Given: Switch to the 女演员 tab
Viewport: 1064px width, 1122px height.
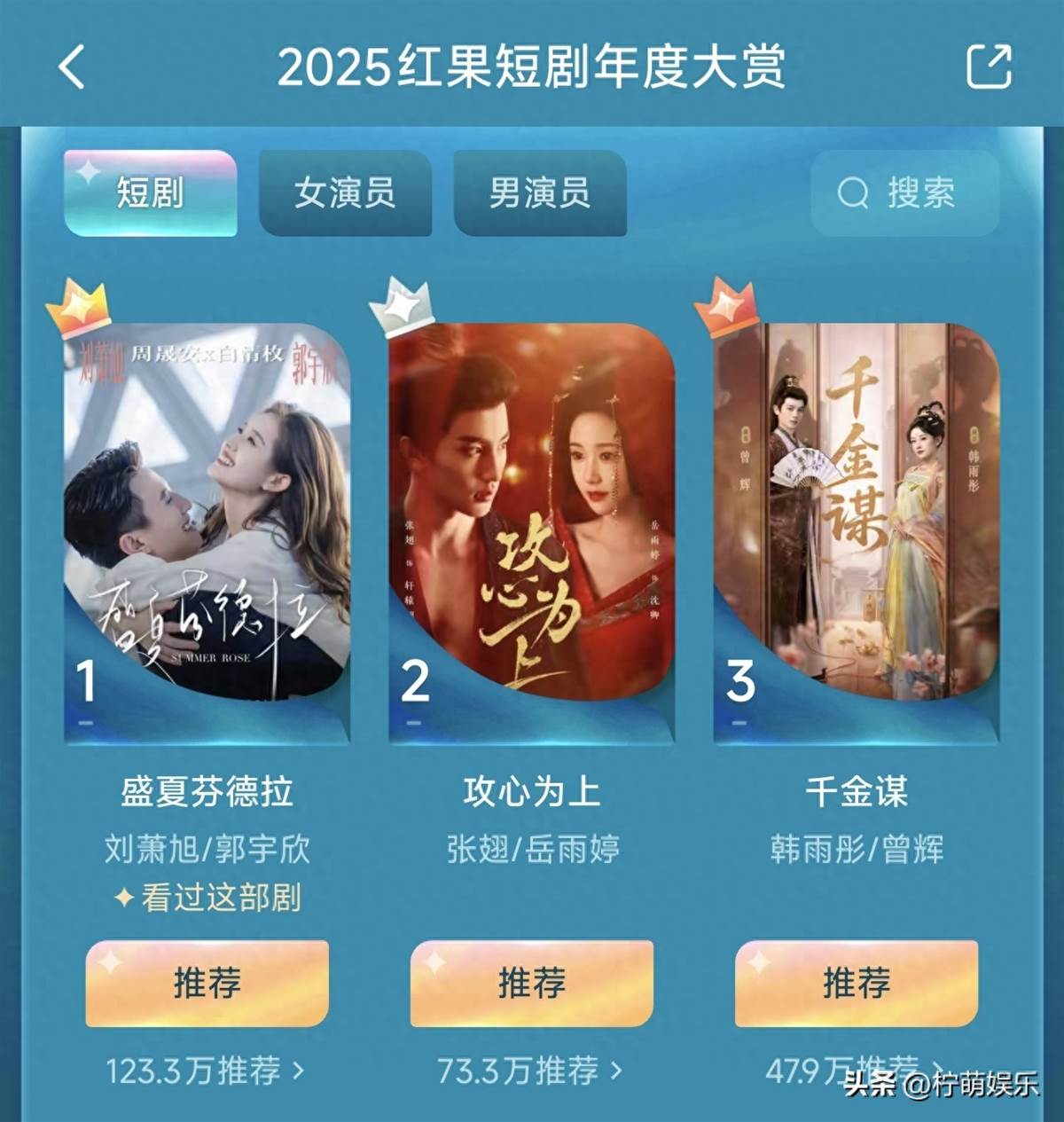Looking at the screenshot, I should click(x=345, y=193).
